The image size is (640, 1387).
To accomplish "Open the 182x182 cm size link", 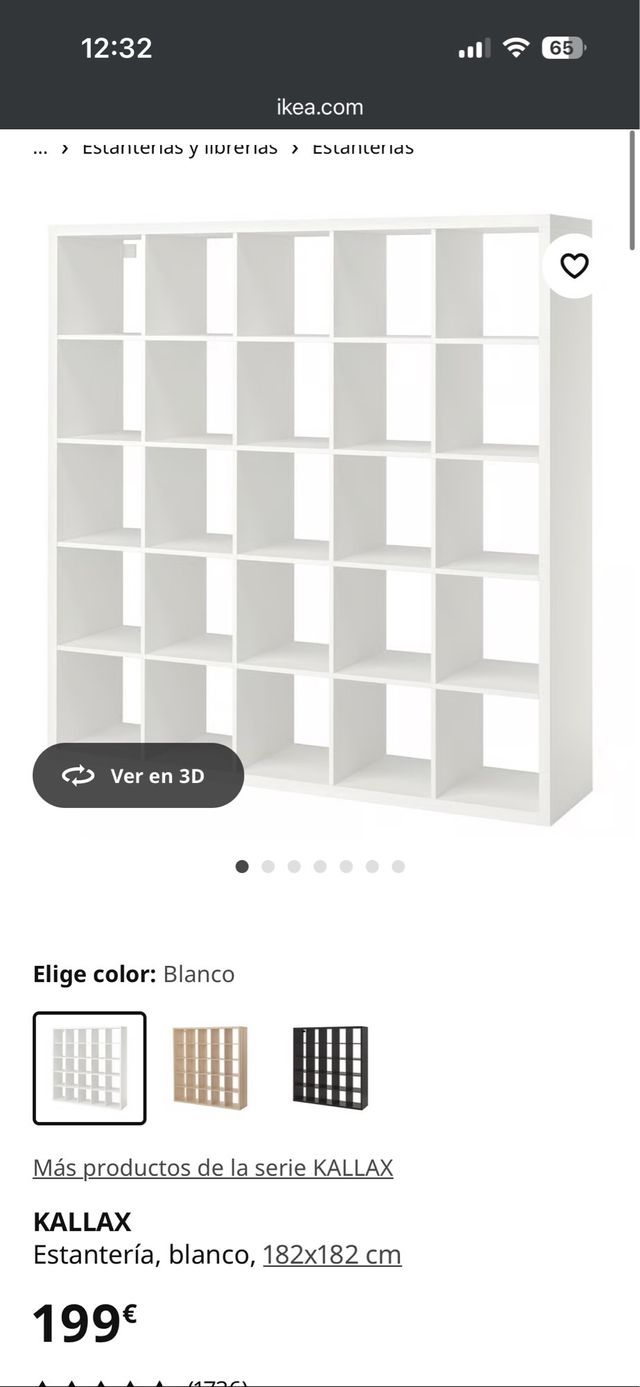I will coord(332,1254).
